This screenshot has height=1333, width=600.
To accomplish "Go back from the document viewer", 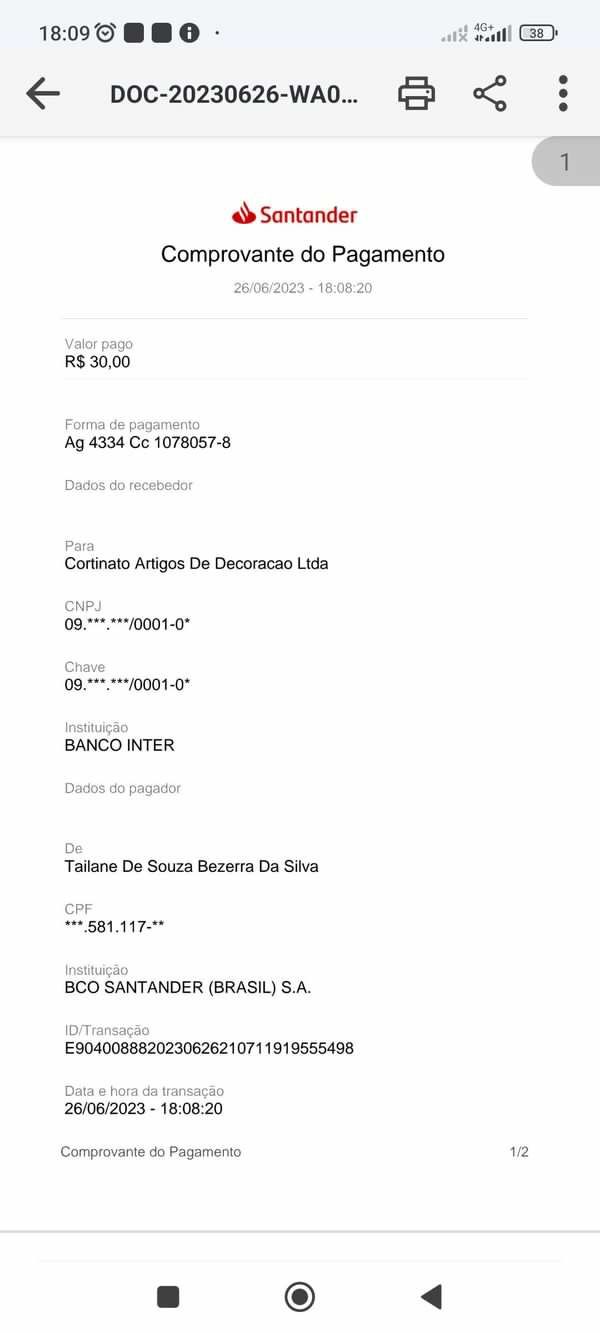I will click(43, 94).
